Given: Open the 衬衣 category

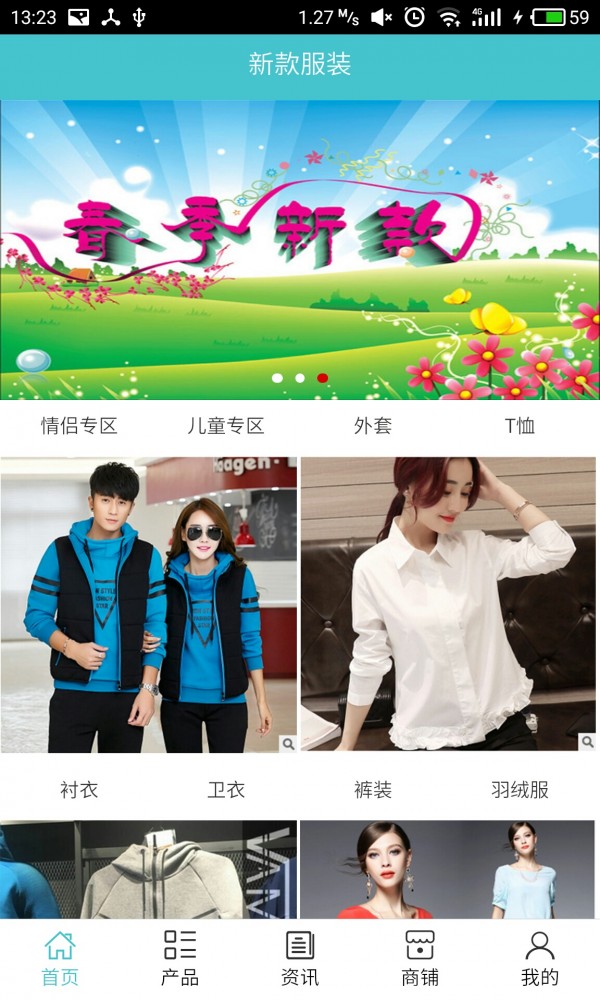Looking at the screenshot, I should click(x=79, y=790).
